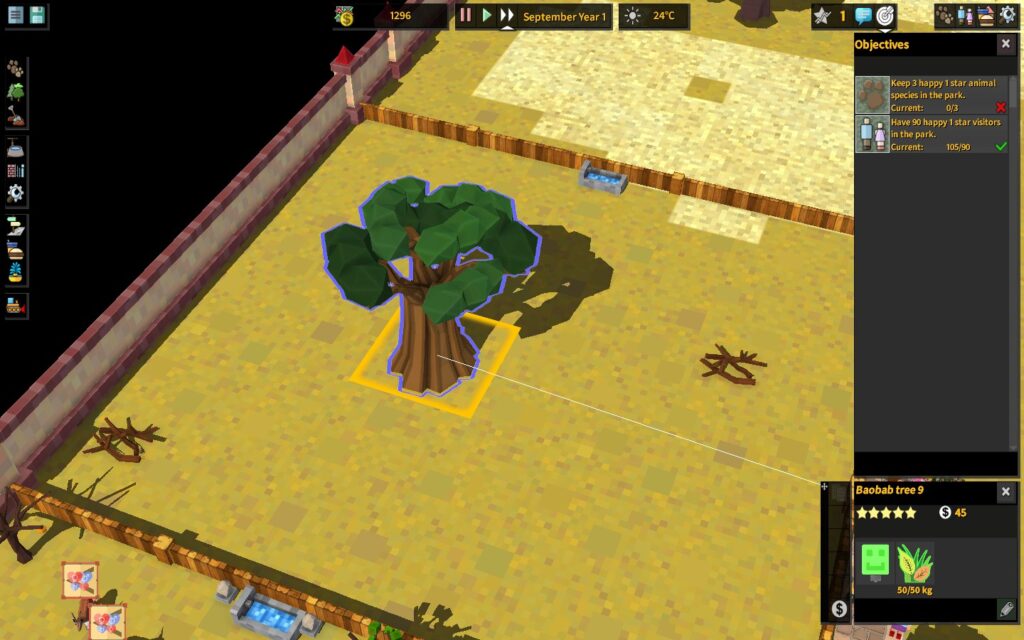
Task: Open the brick wall and fence menu
Action: (15, 171)
